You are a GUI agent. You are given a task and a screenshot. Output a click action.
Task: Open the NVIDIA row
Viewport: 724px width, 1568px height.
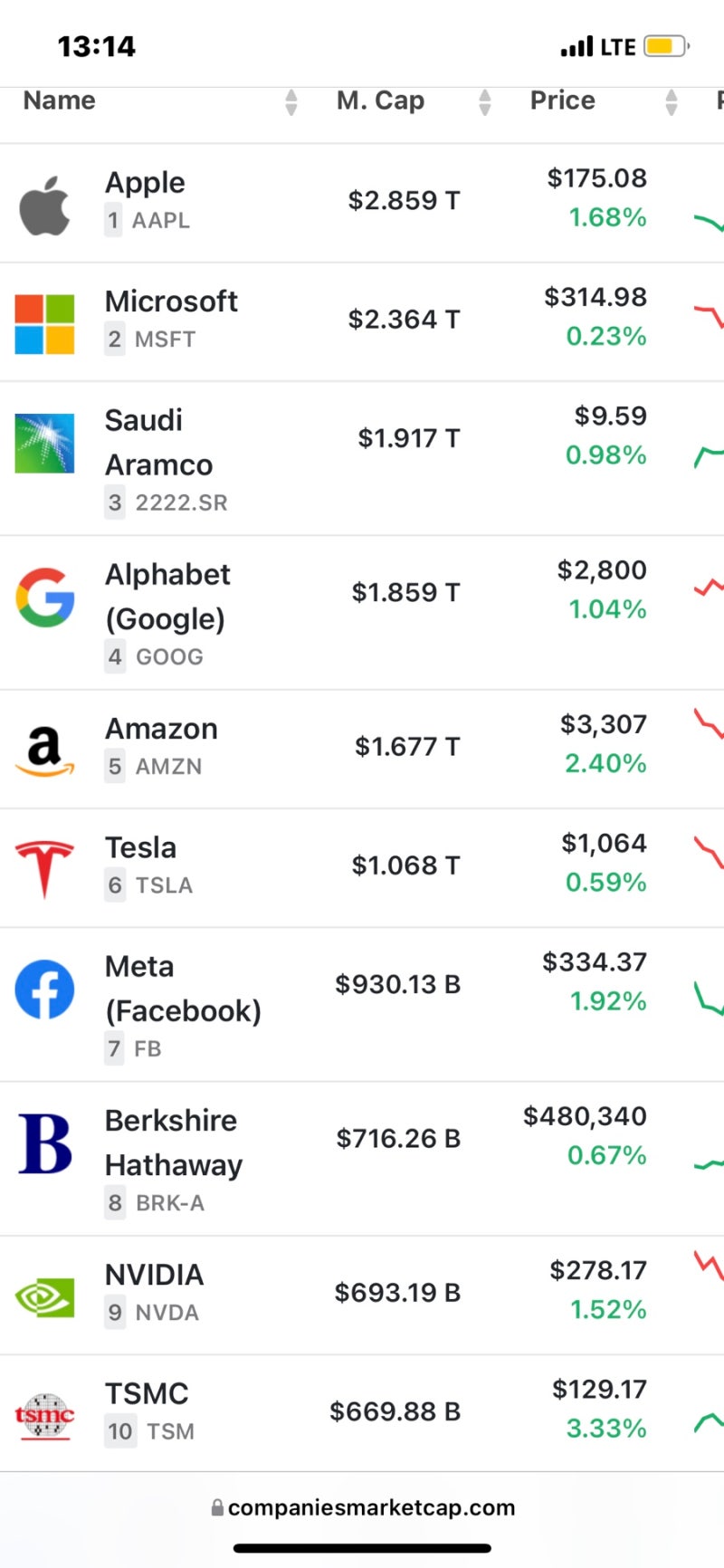(x=154, y=1275)
